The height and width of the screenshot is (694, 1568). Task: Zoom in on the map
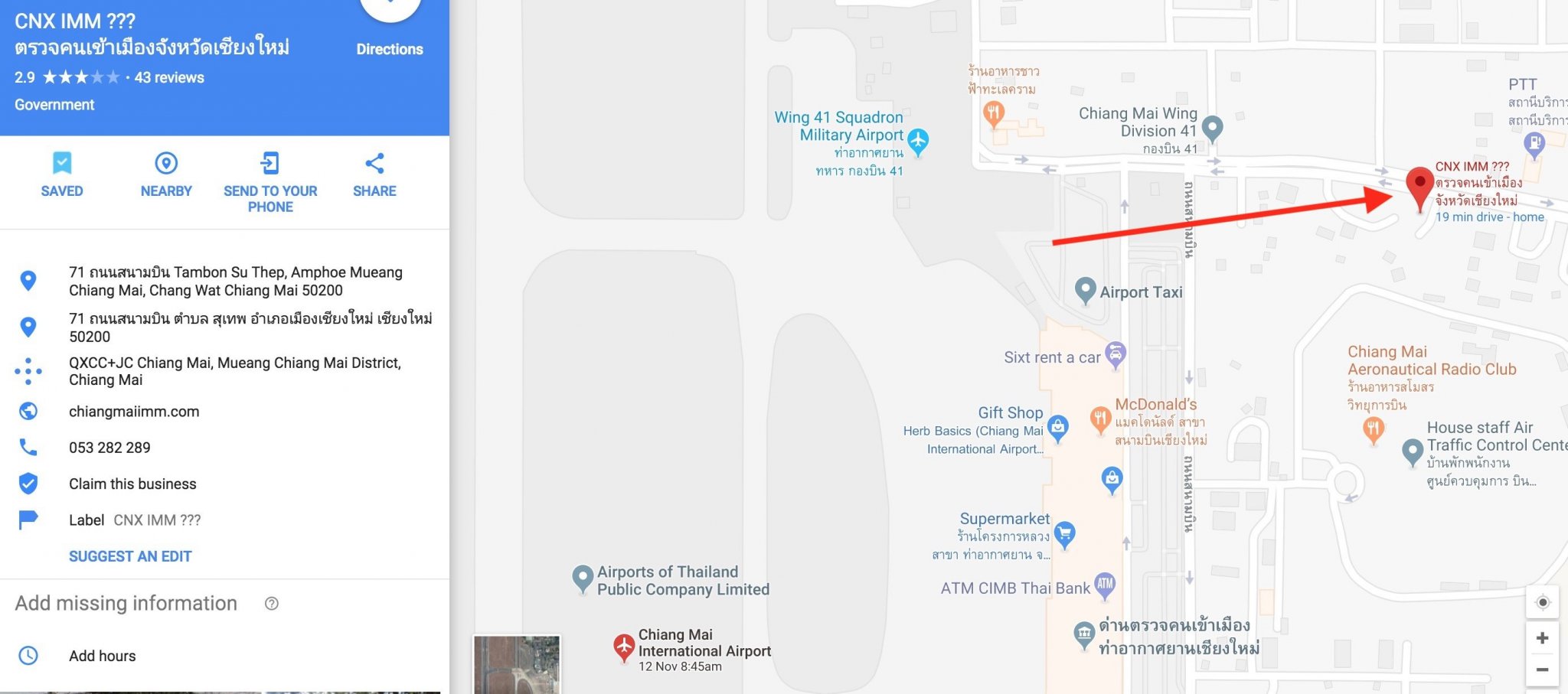pos(1542,638)
